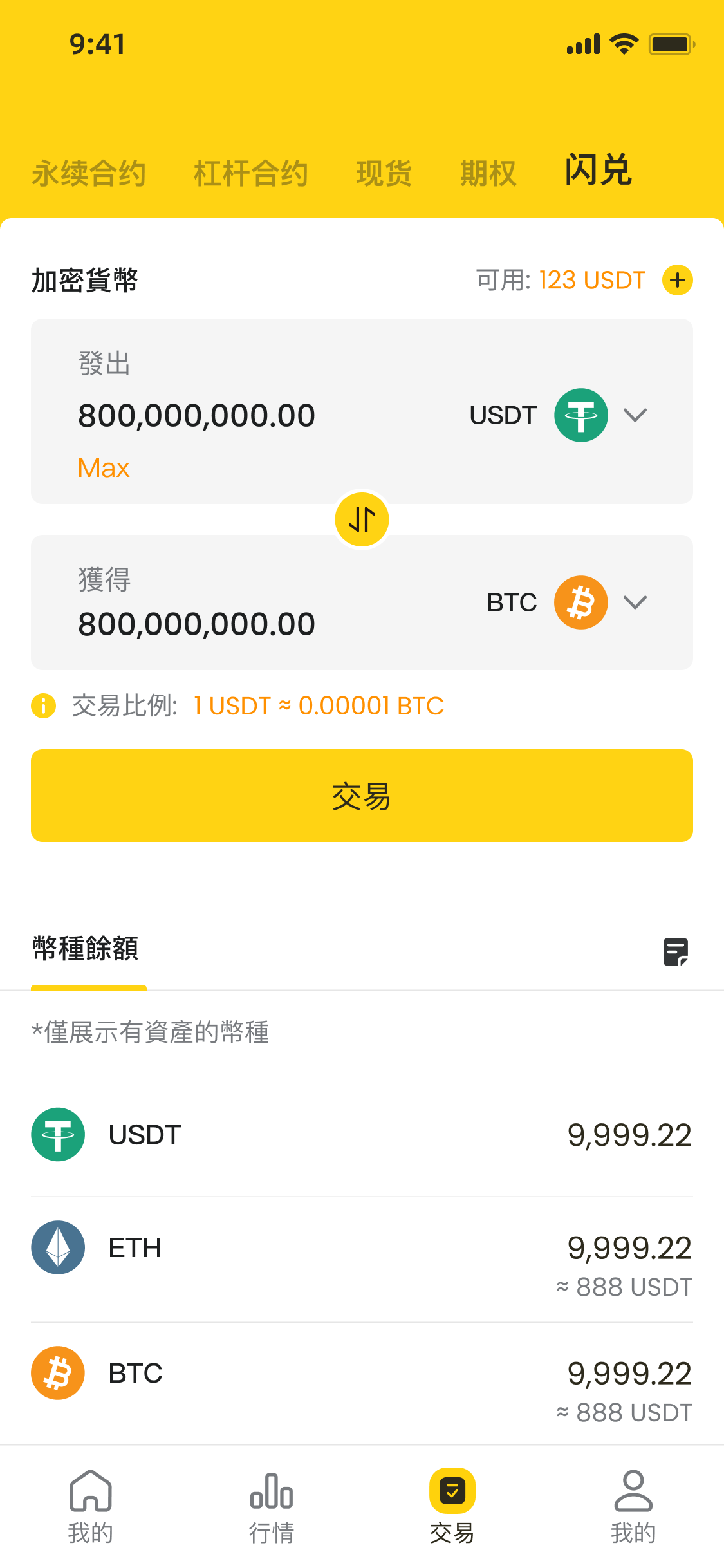Expand the USDT currency dropdown under 發出
Image resolution: width=724 pixels, height=1568 pixels.
click(635, 415)
